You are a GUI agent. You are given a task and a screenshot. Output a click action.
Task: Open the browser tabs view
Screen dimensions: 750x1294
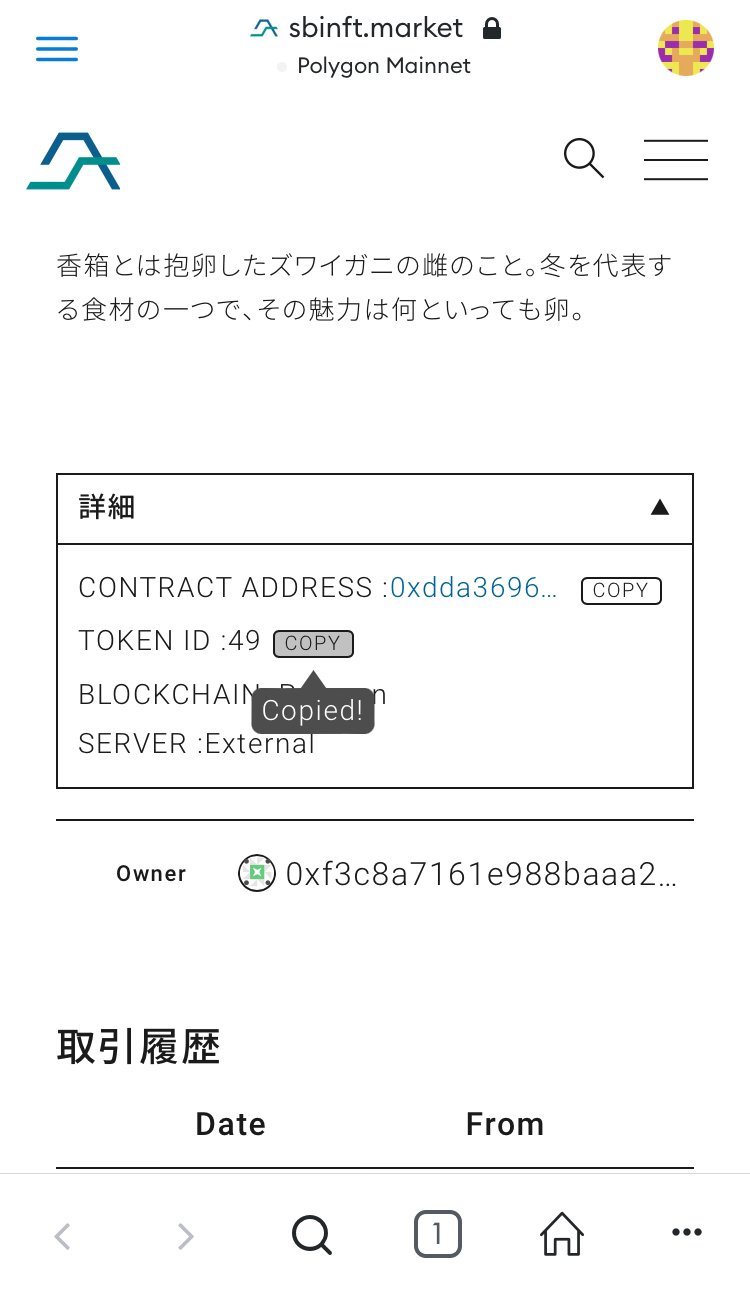click(437, 1235)
